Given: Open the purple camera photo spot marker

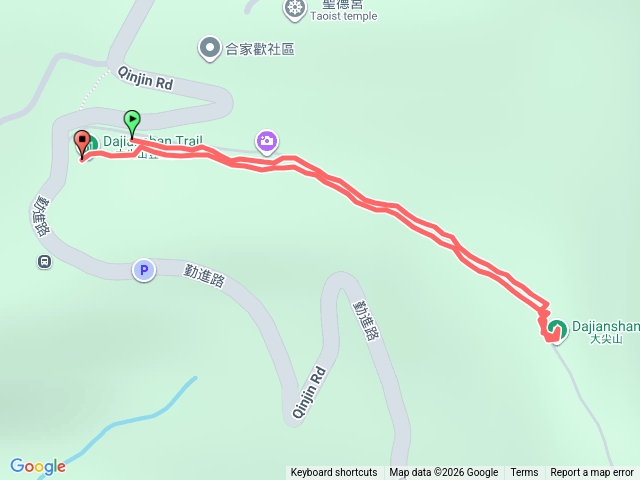Looking at the screenshot, I should [x=266, y=142].
